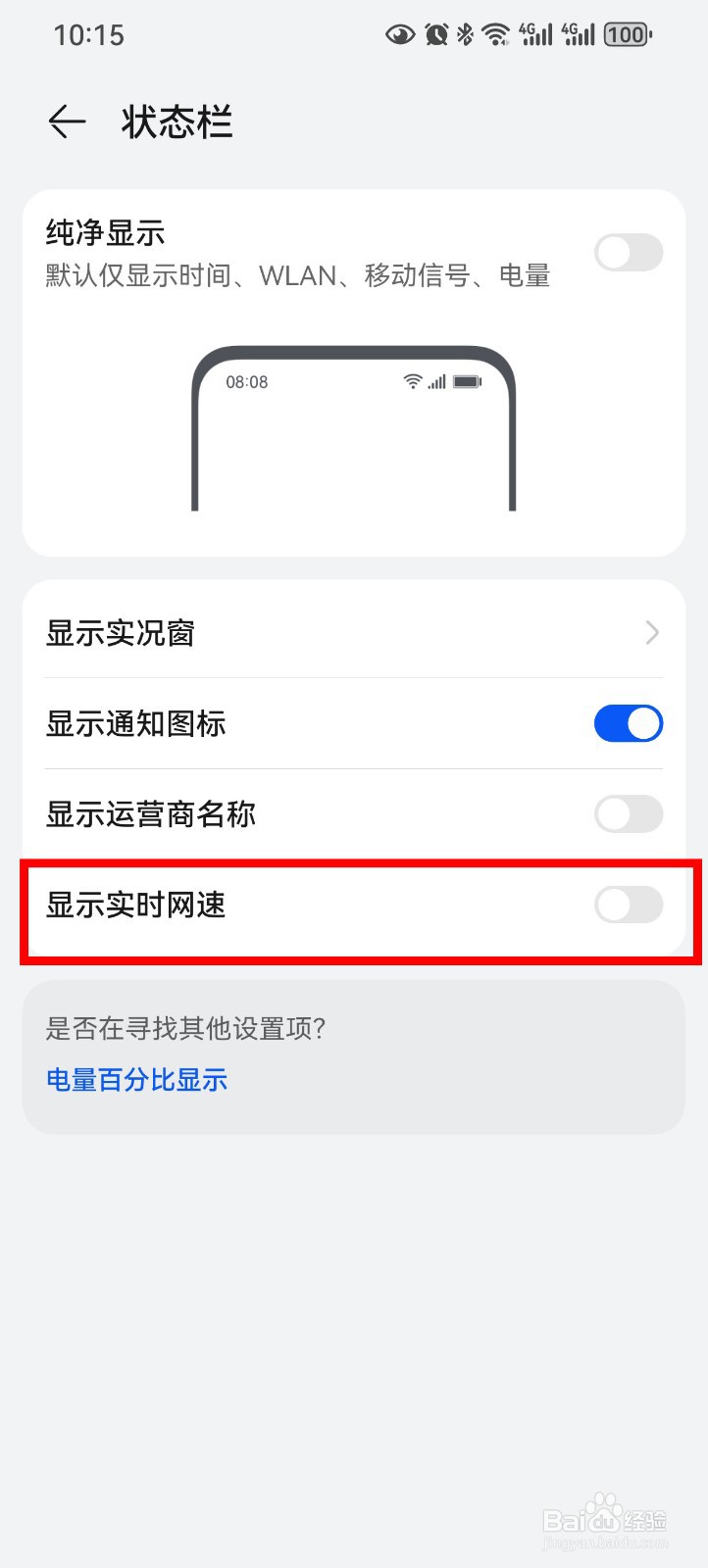
Task: Click the second 4G mobile signal icon
Action: pos(579,34)
